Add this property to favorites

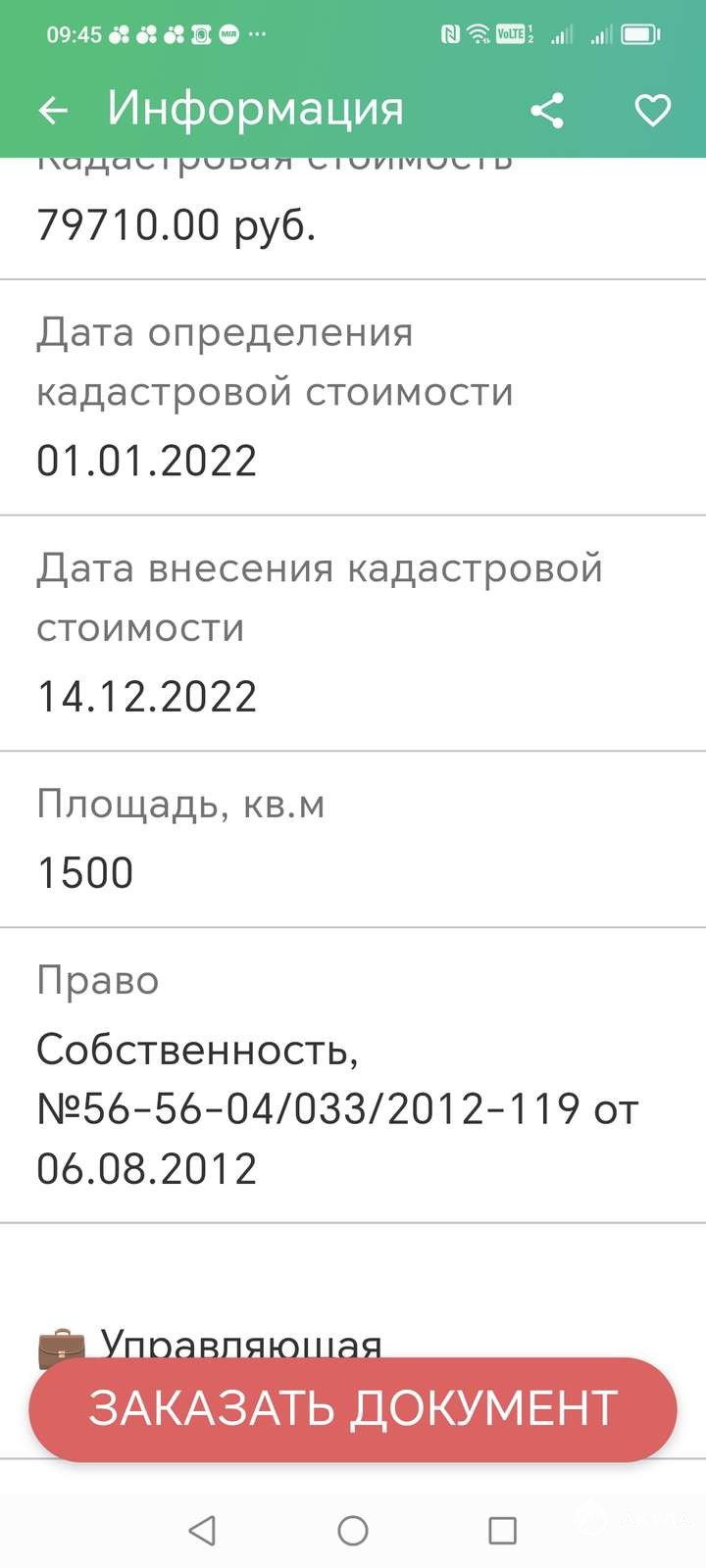[x=652, y=110]
